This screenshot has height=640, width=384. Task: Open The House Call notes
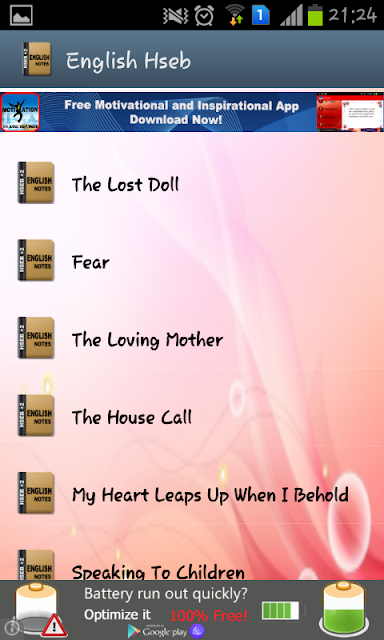192,416
